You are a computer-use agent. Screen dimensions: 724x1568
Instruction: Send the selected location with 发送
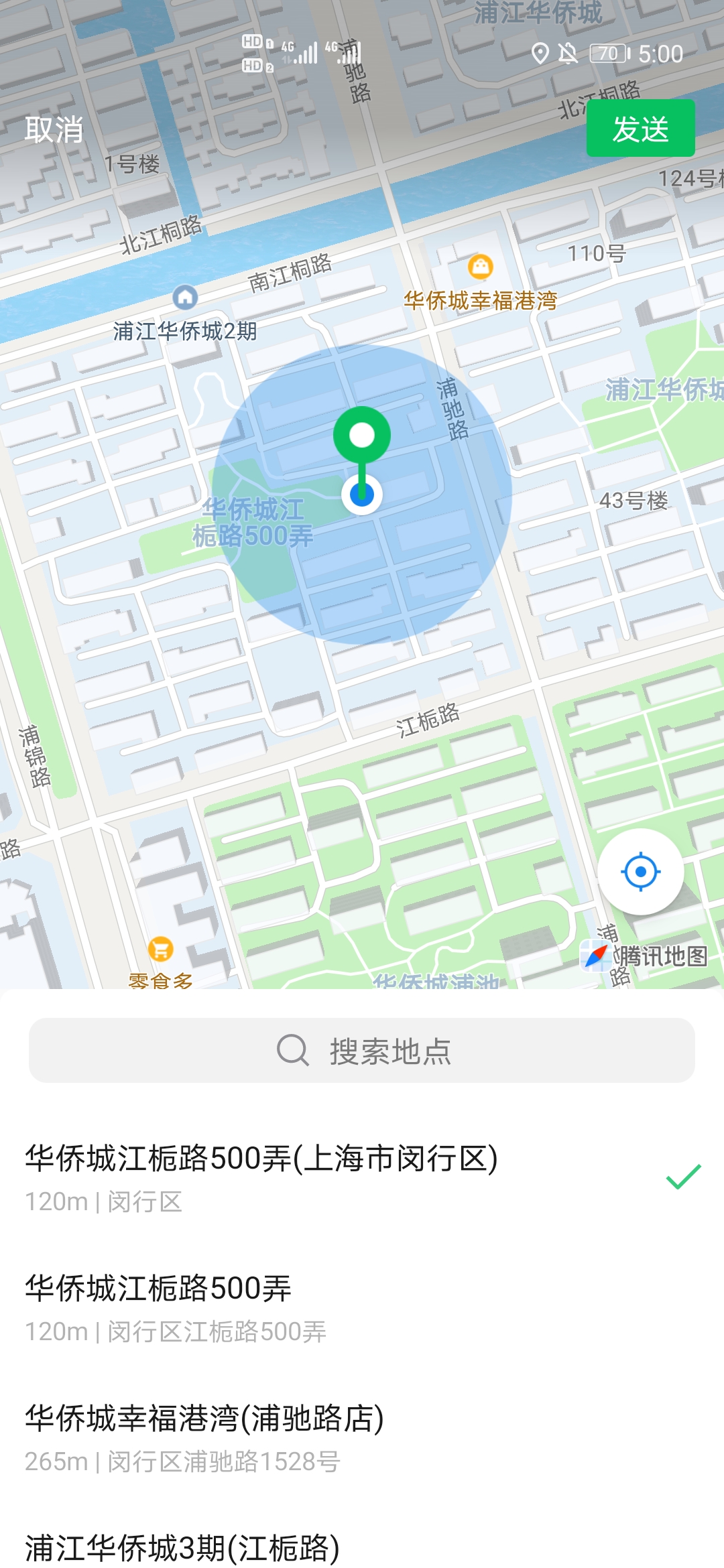tap(640, 129)
